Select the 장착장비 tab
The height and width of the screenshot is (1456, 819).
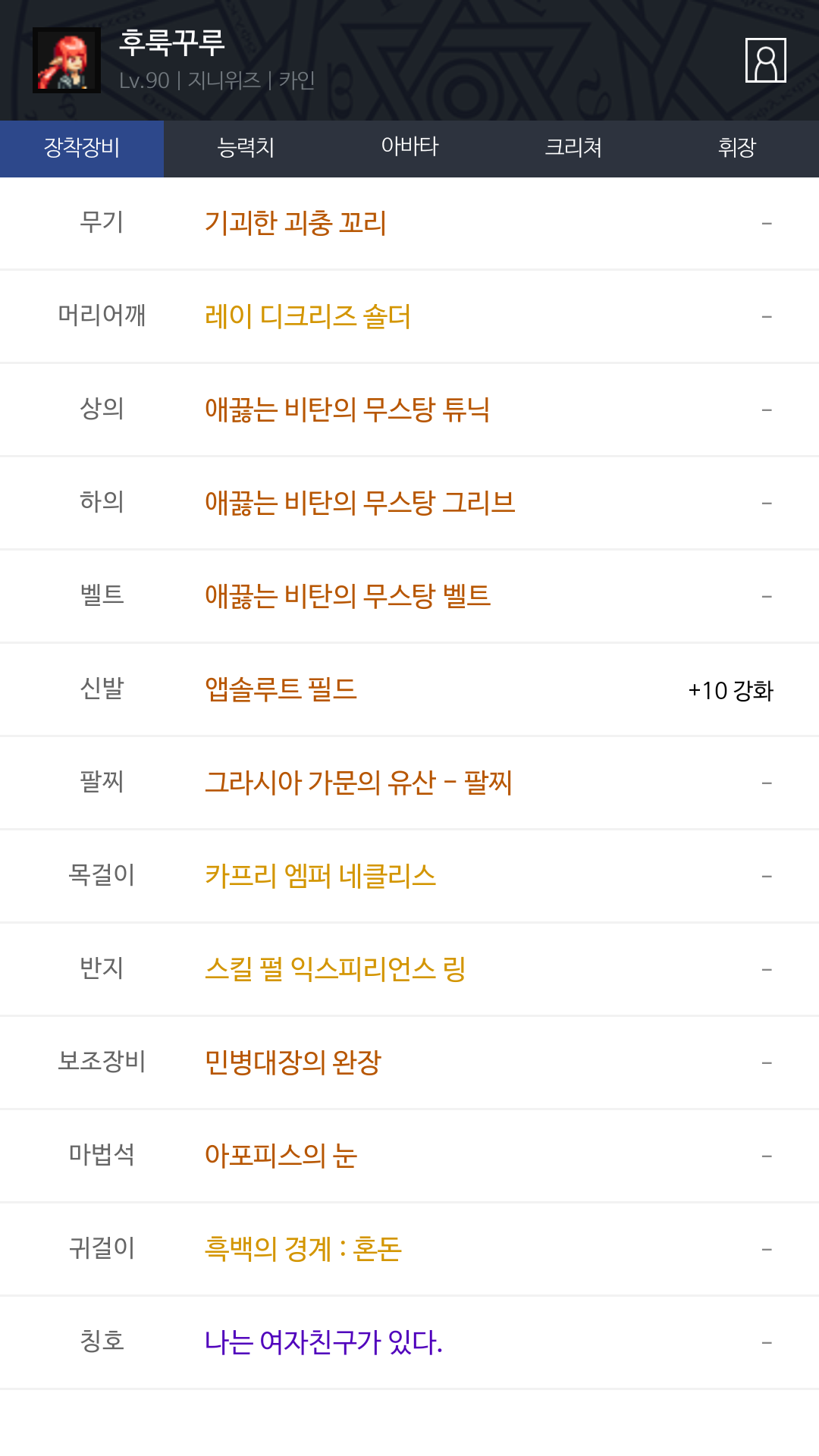click(82, 149)
